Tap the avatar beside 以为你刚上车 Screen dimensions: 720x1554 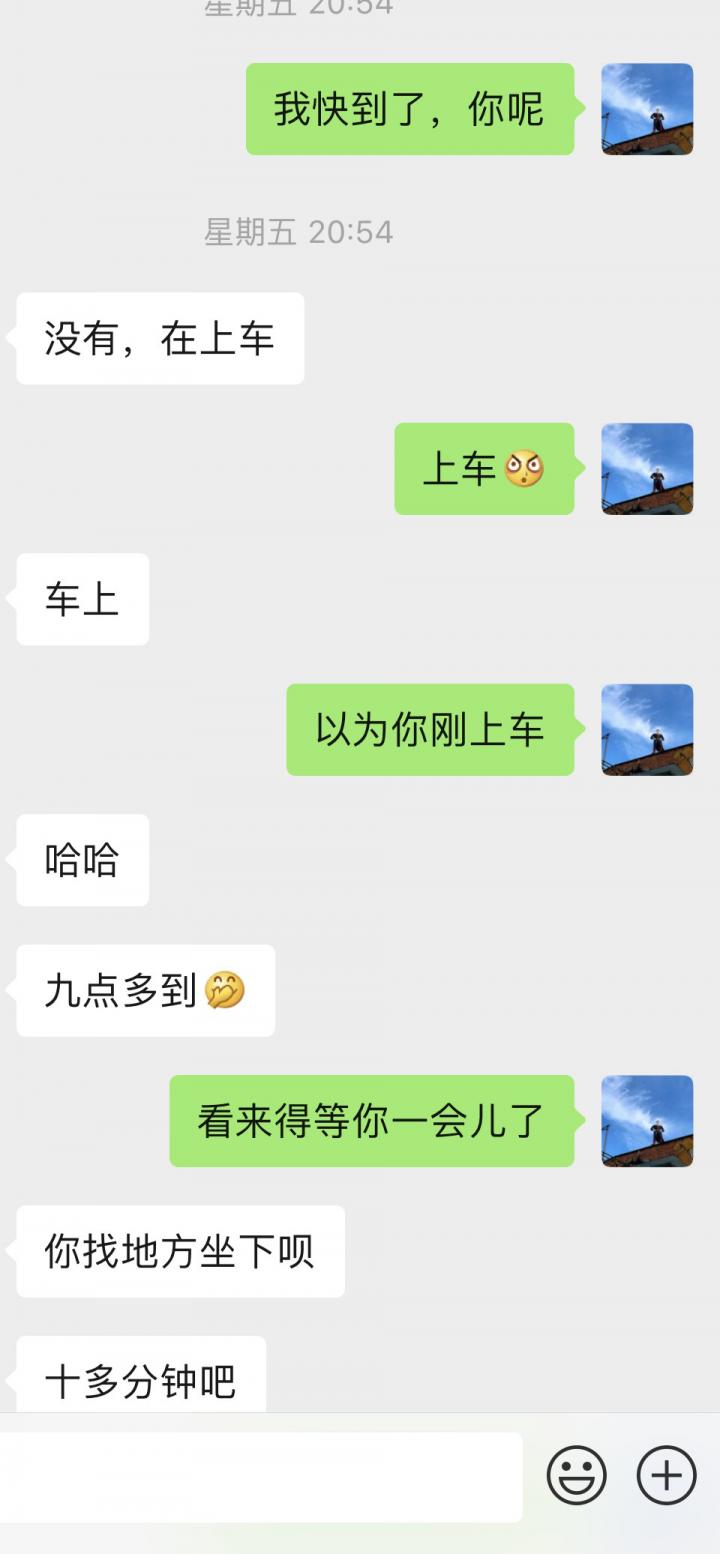click(x=646, y=730)
